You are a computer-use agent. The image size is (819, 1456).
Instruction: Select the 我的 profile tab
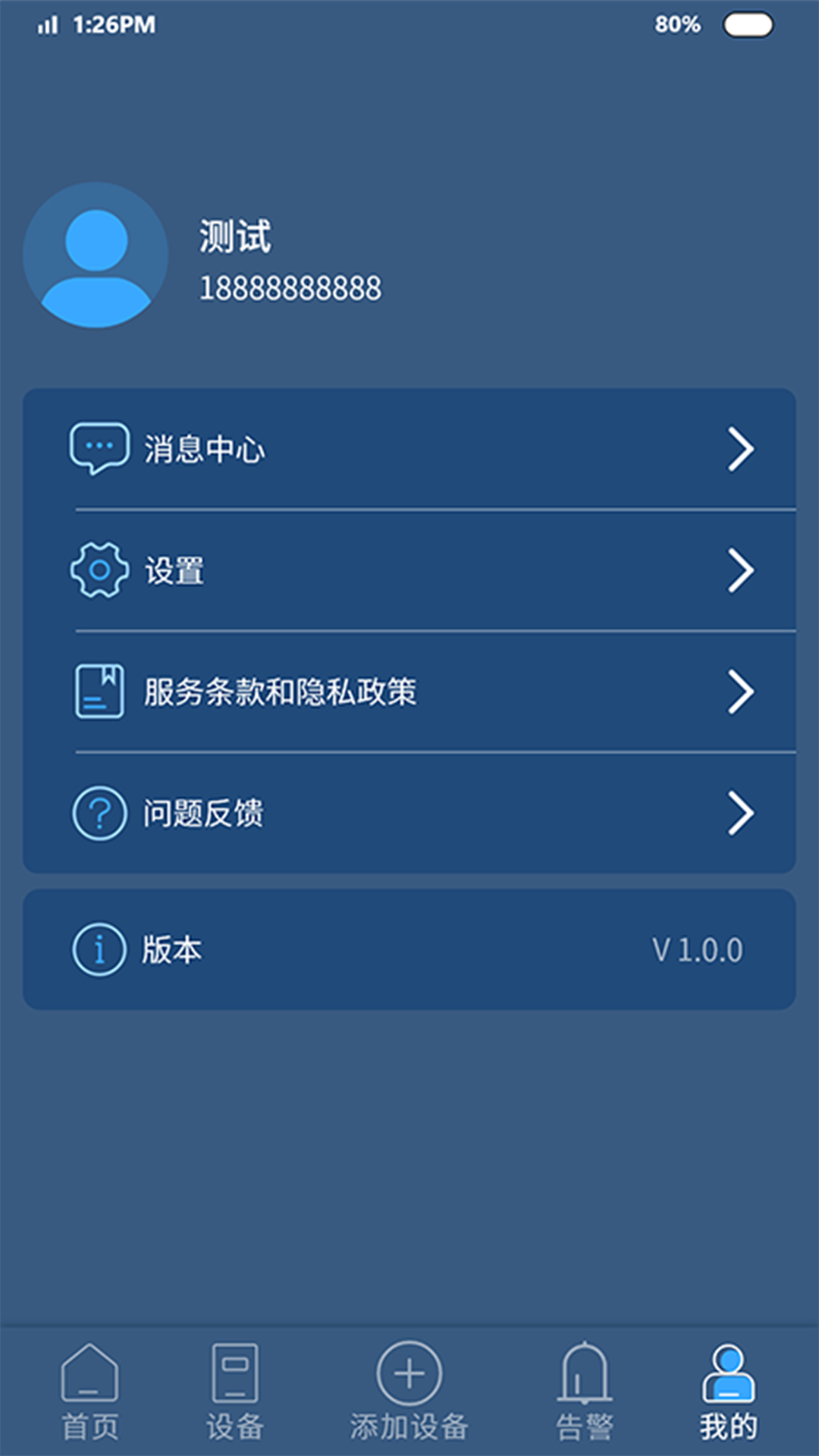[728, 1392]
